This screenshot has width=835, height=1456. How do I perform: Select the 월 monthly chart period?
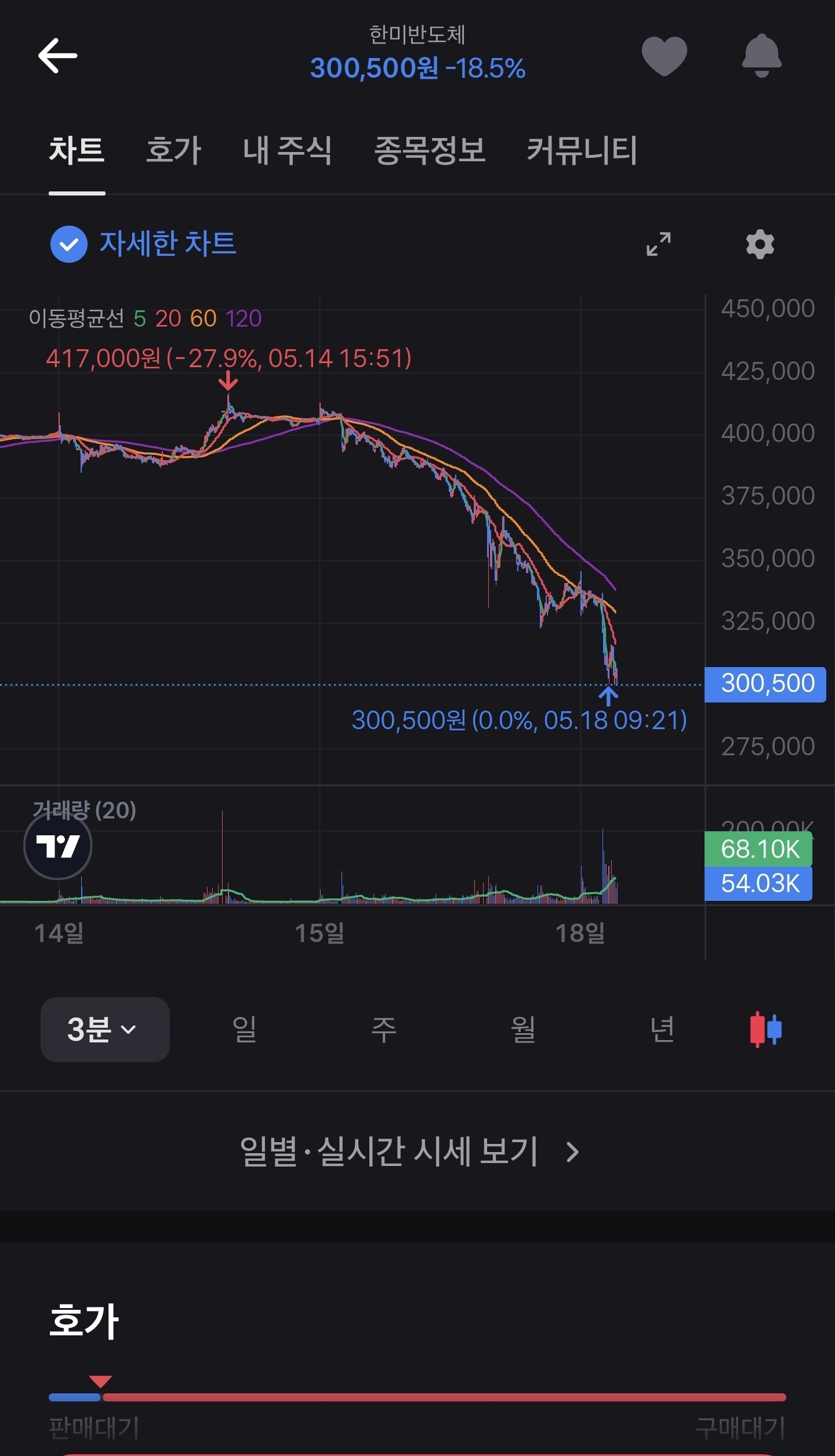(523, 1030)
